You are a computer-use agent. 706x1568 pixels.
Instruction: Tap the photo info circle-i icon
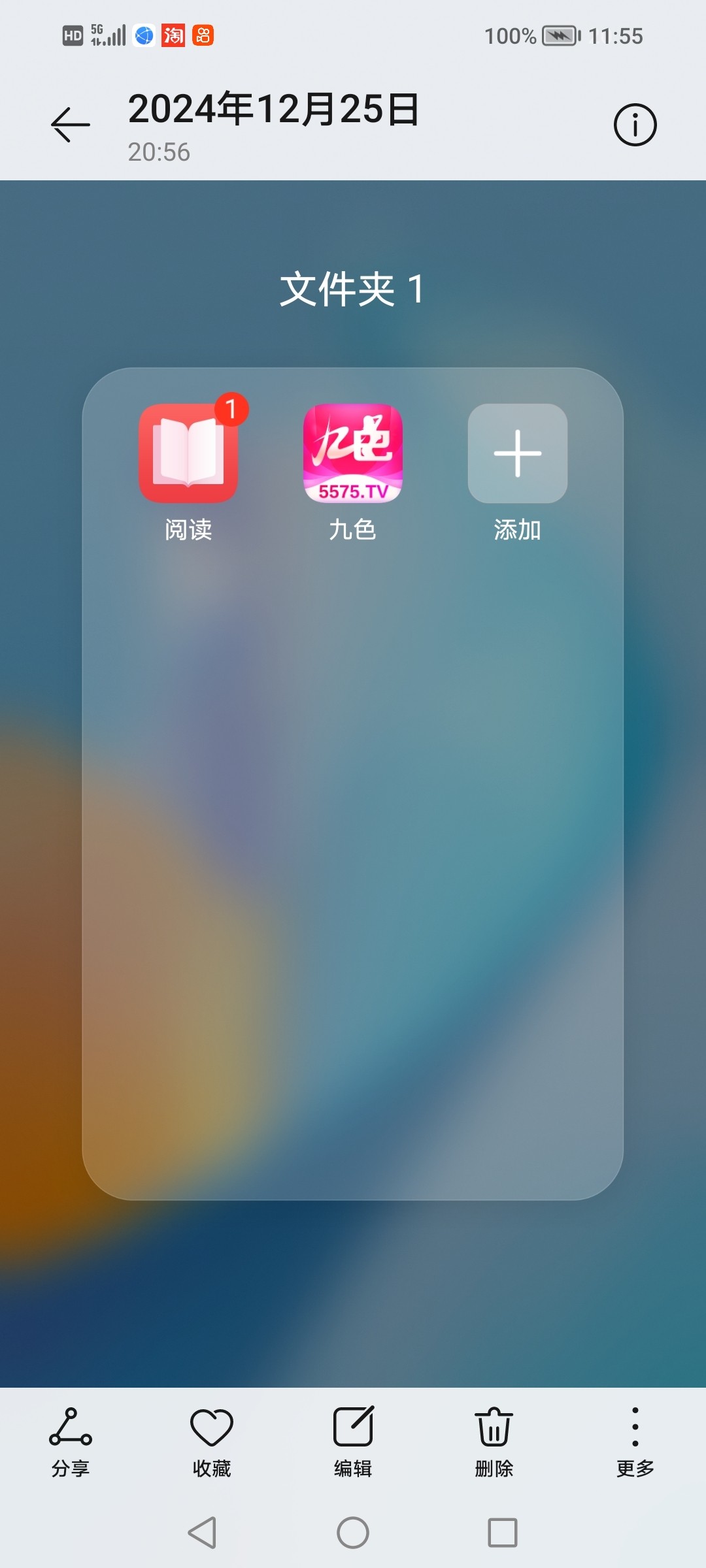[635, 124]
